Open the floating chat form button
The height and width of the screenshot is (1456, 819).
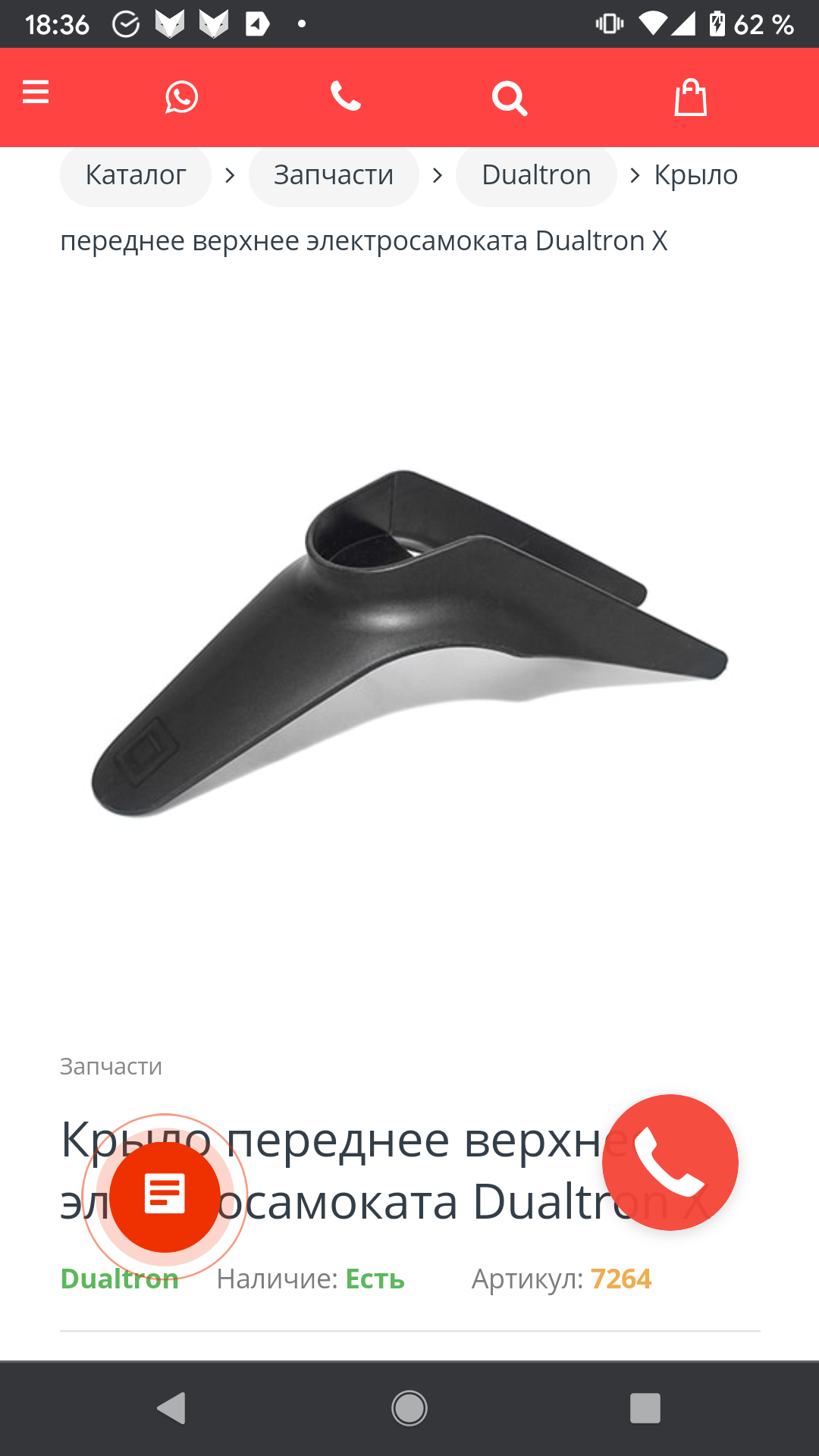click(165, 1196)
